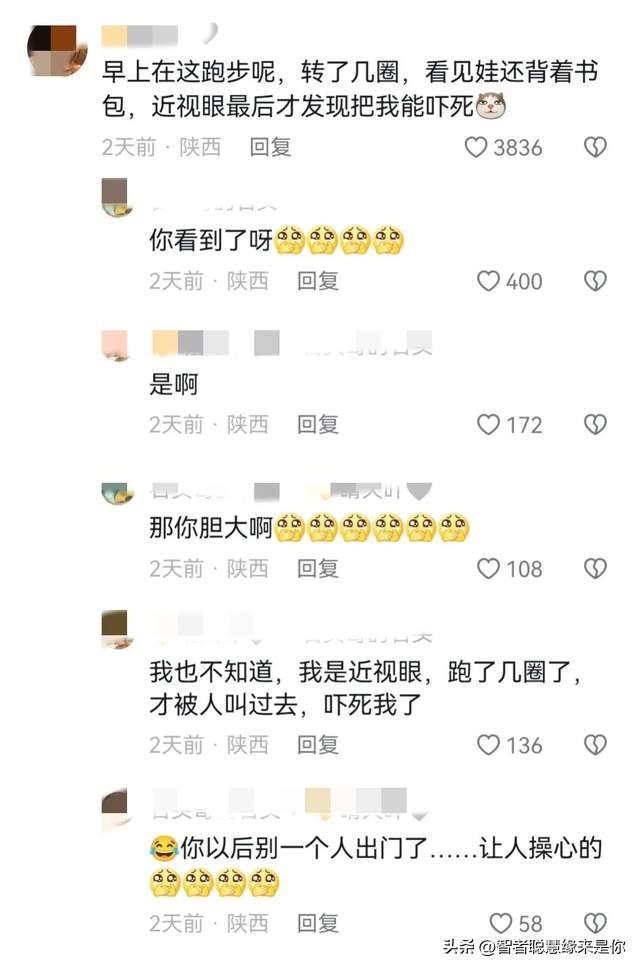Image resolution: width=640 pixels, height=969 pixels.
Task: Like the reply with 136 likes
Action: [488, 745]
